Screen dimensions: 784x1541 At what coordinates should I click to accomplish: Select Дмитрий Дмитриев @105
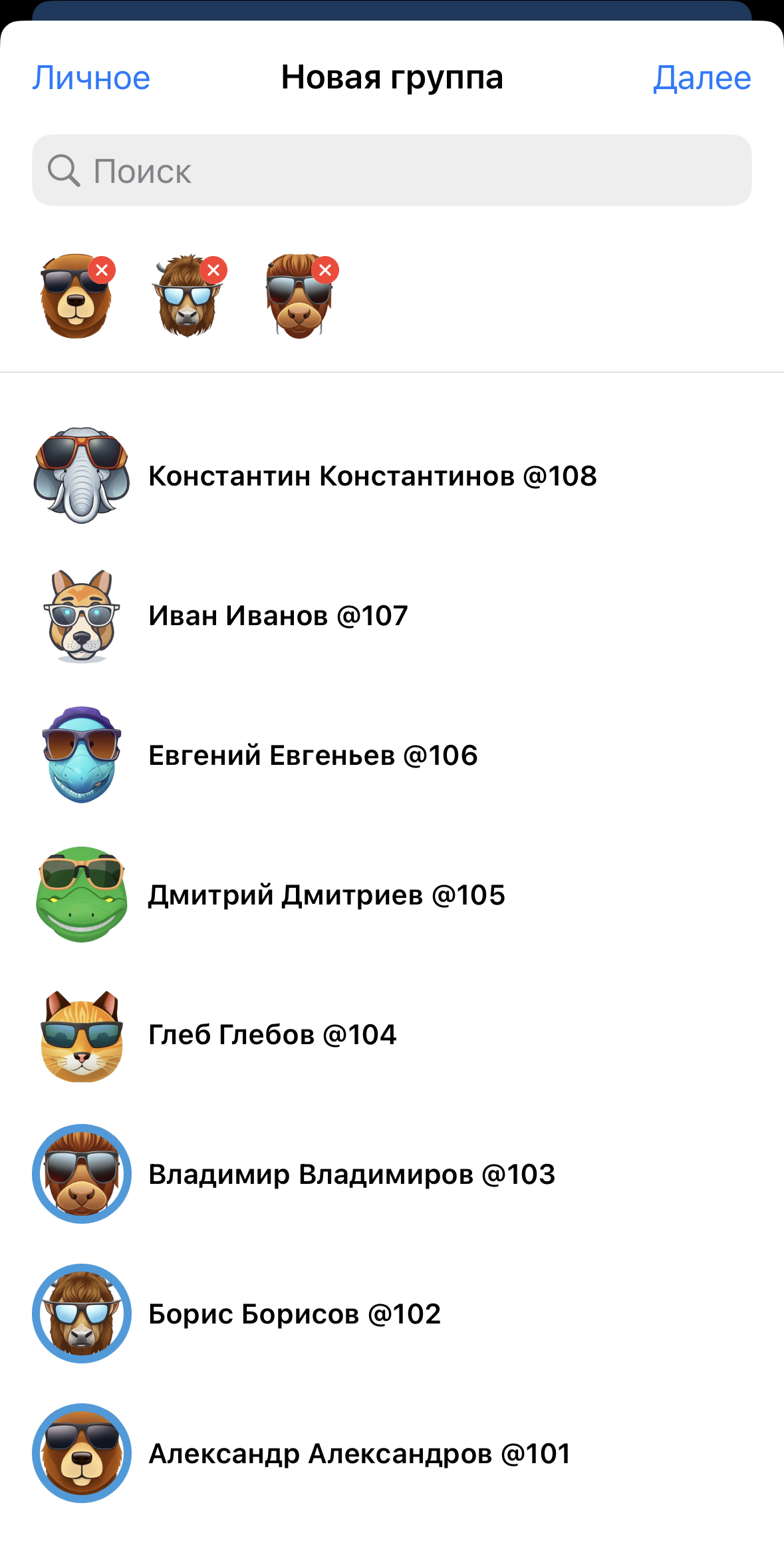pos(326,895)
